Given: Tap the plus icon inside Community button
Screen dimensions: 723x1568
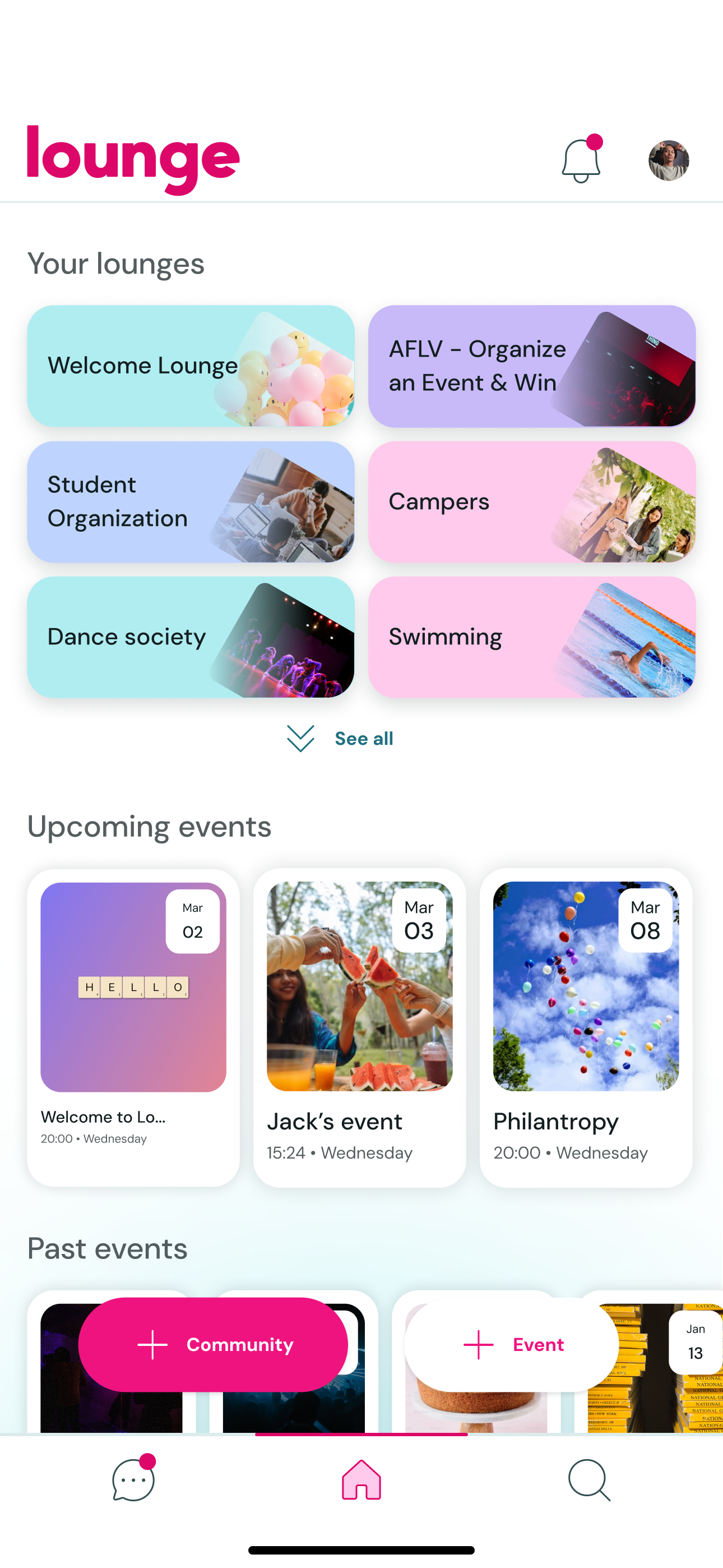Looking at the screenshot, I should 153,1345.
